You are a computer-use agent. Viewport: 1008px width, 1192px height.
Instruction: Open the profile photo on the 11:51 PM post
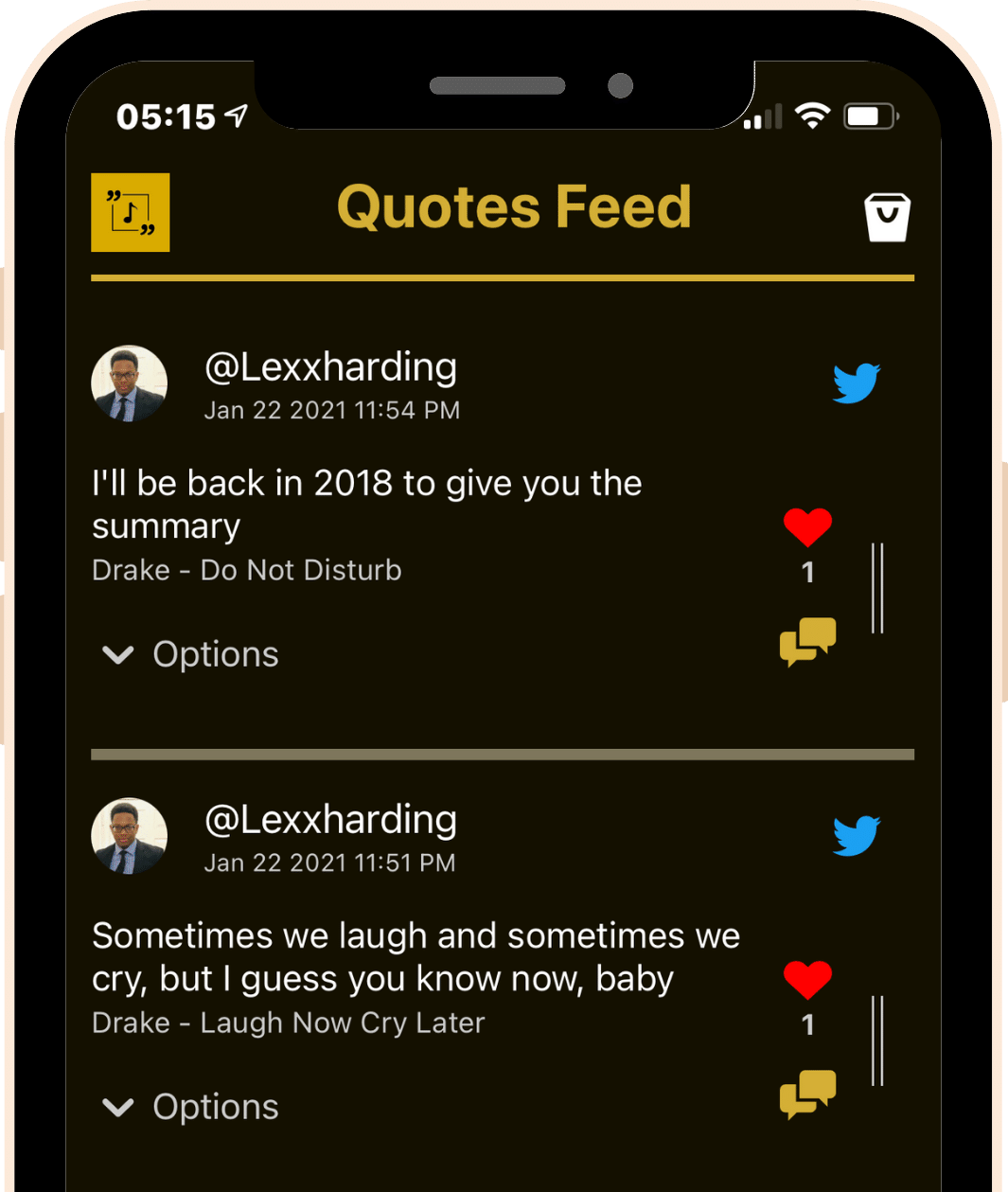click(130, 836)
